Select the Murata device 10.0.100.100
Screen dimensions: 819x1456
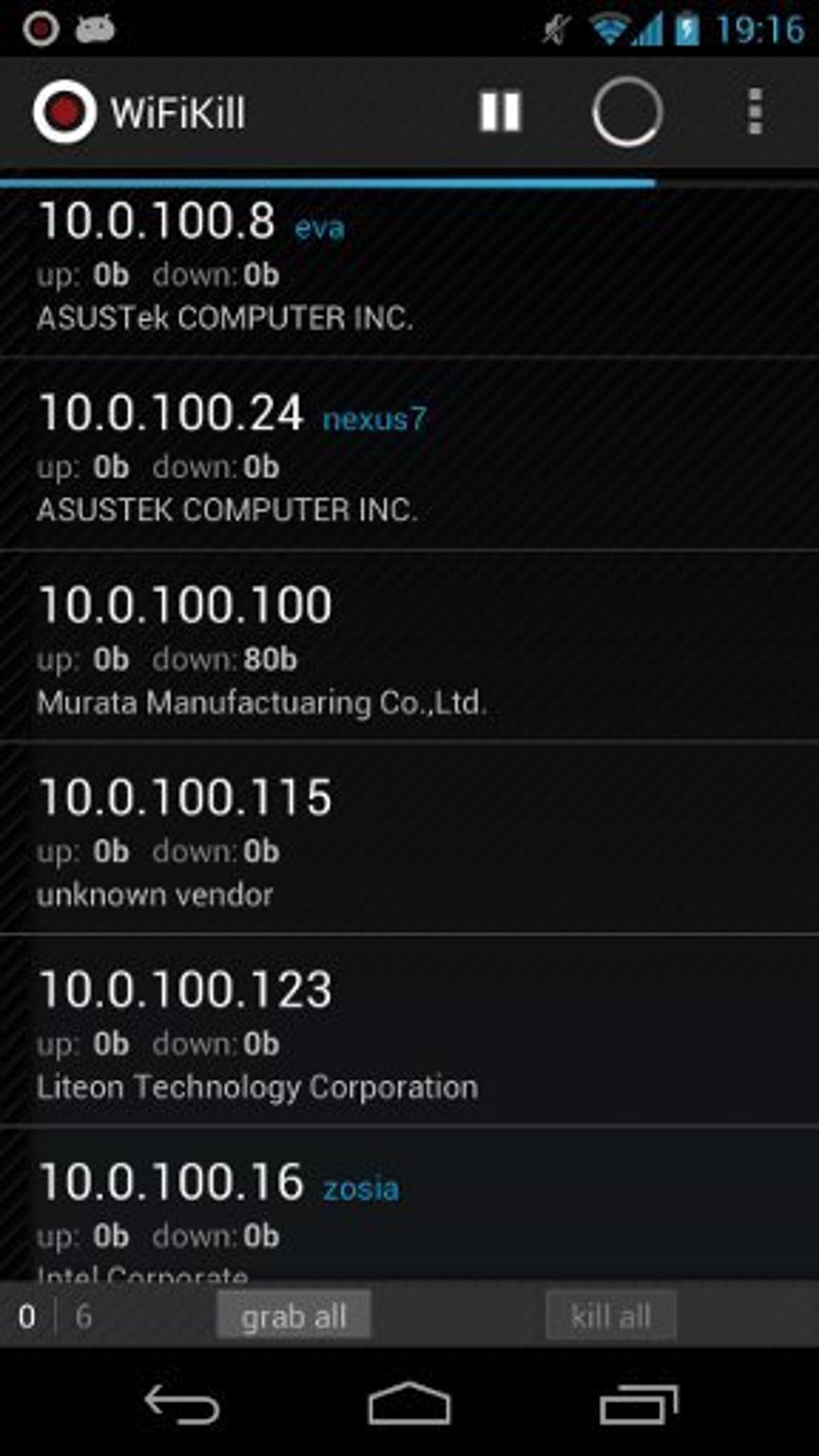pyautogui.click(x=409, y=646)
